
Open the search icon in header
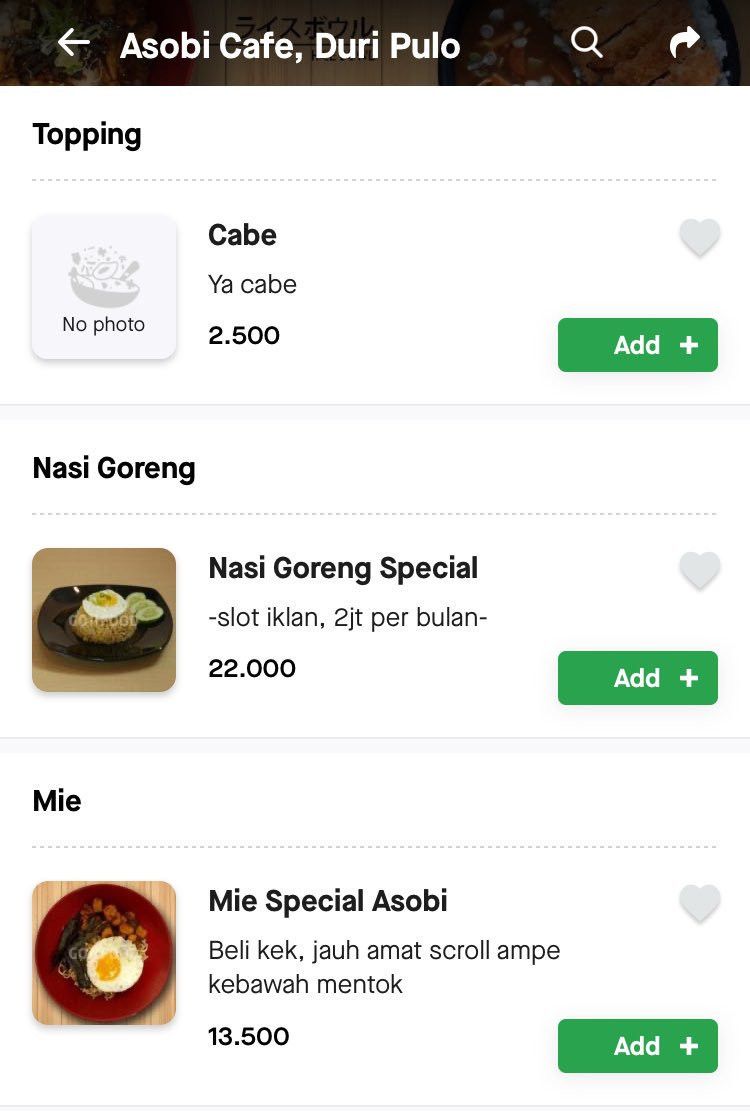click(587, 42)
